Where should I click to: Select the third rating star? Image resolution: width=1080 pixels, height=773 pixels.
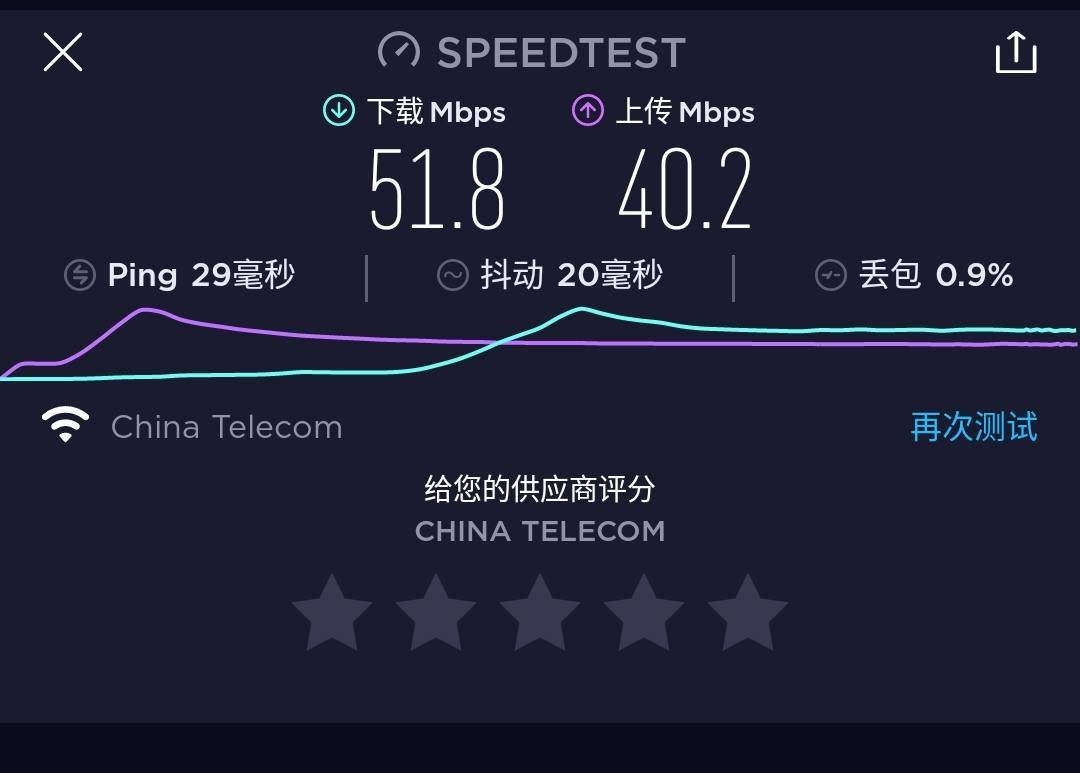click(540, 612)
